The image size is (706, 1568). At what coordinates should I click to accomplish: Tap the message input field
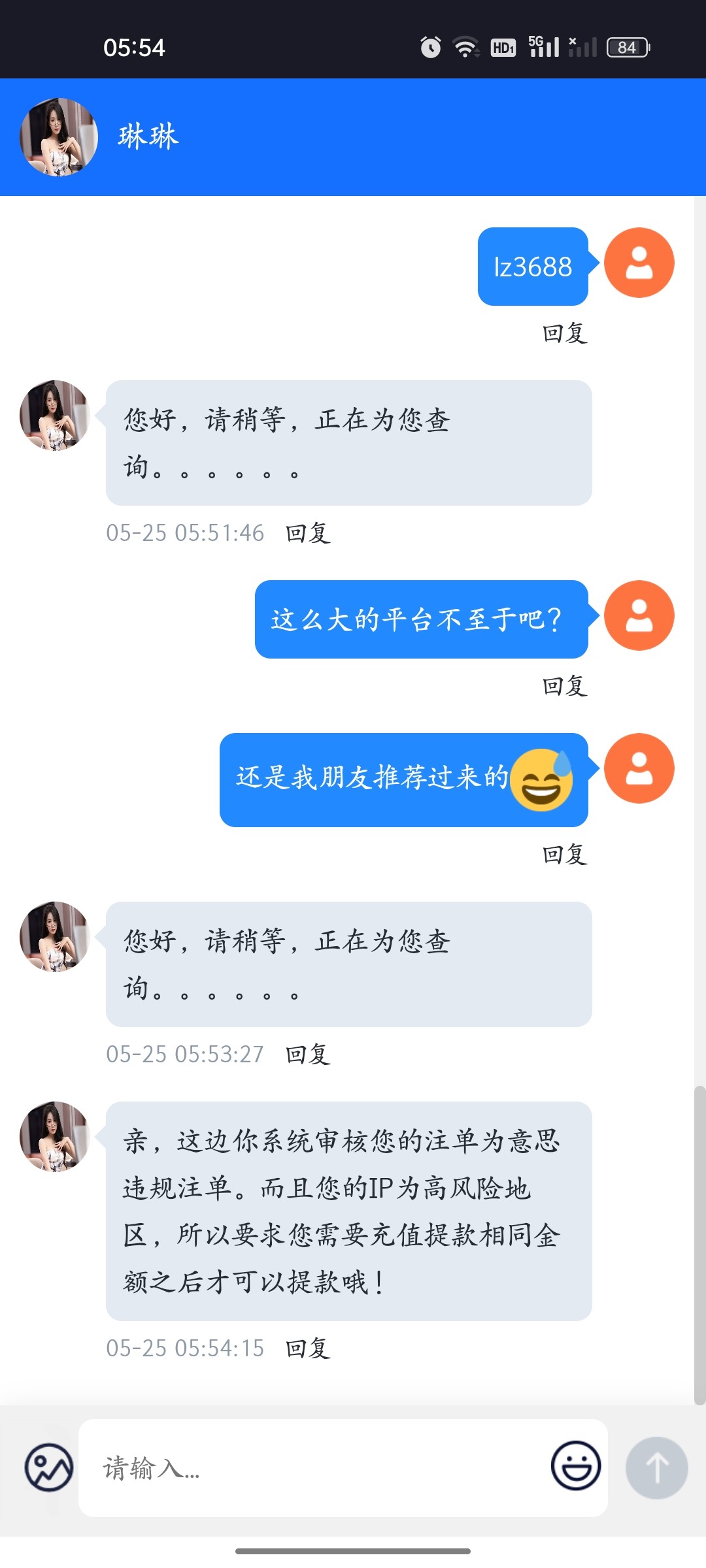pyautogui.click(x=314, y=1468)
